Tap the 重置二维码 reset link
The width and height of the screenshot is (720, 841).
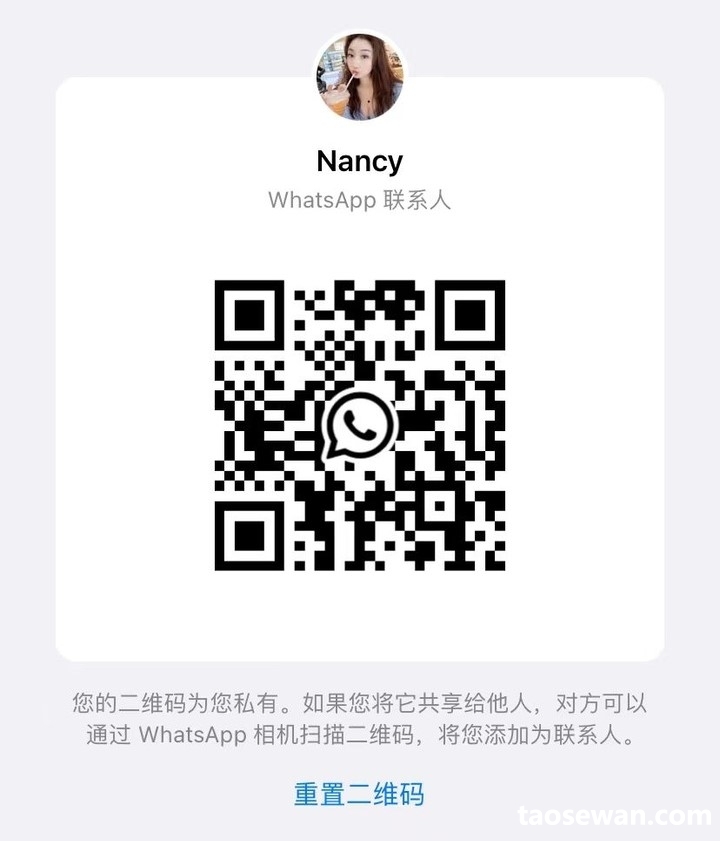359,794
